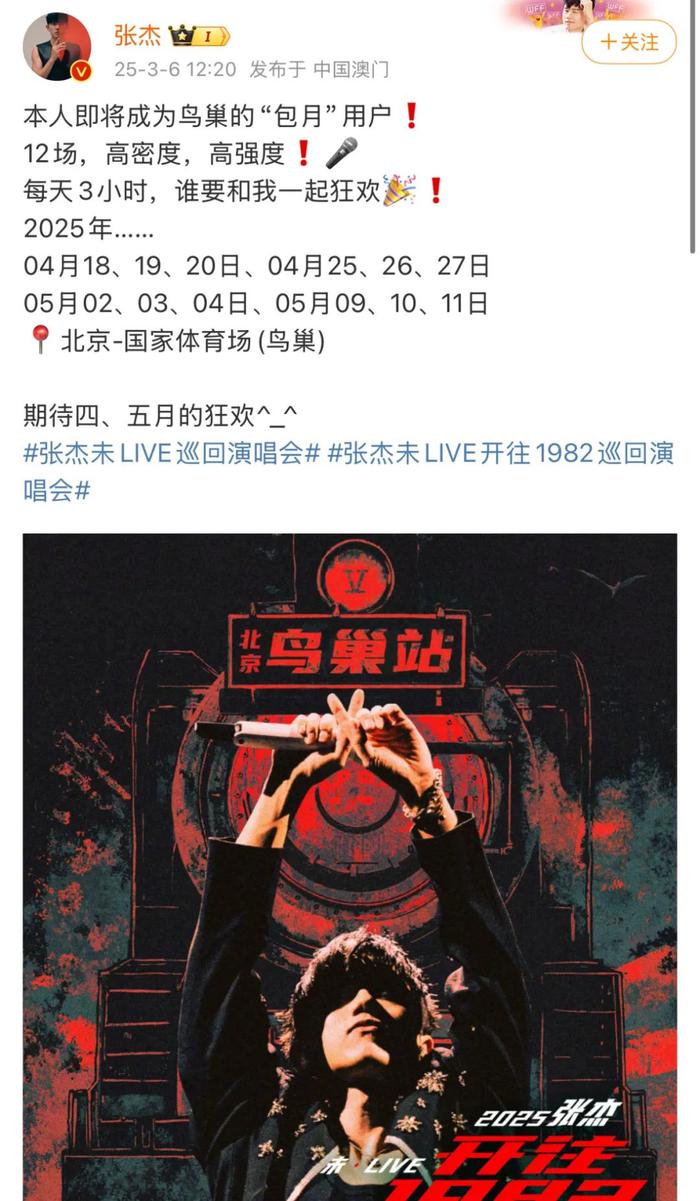Open hashtag #张杰未LIVE巡回演唱会#
700x1201 pixels.
click(172, 452)
